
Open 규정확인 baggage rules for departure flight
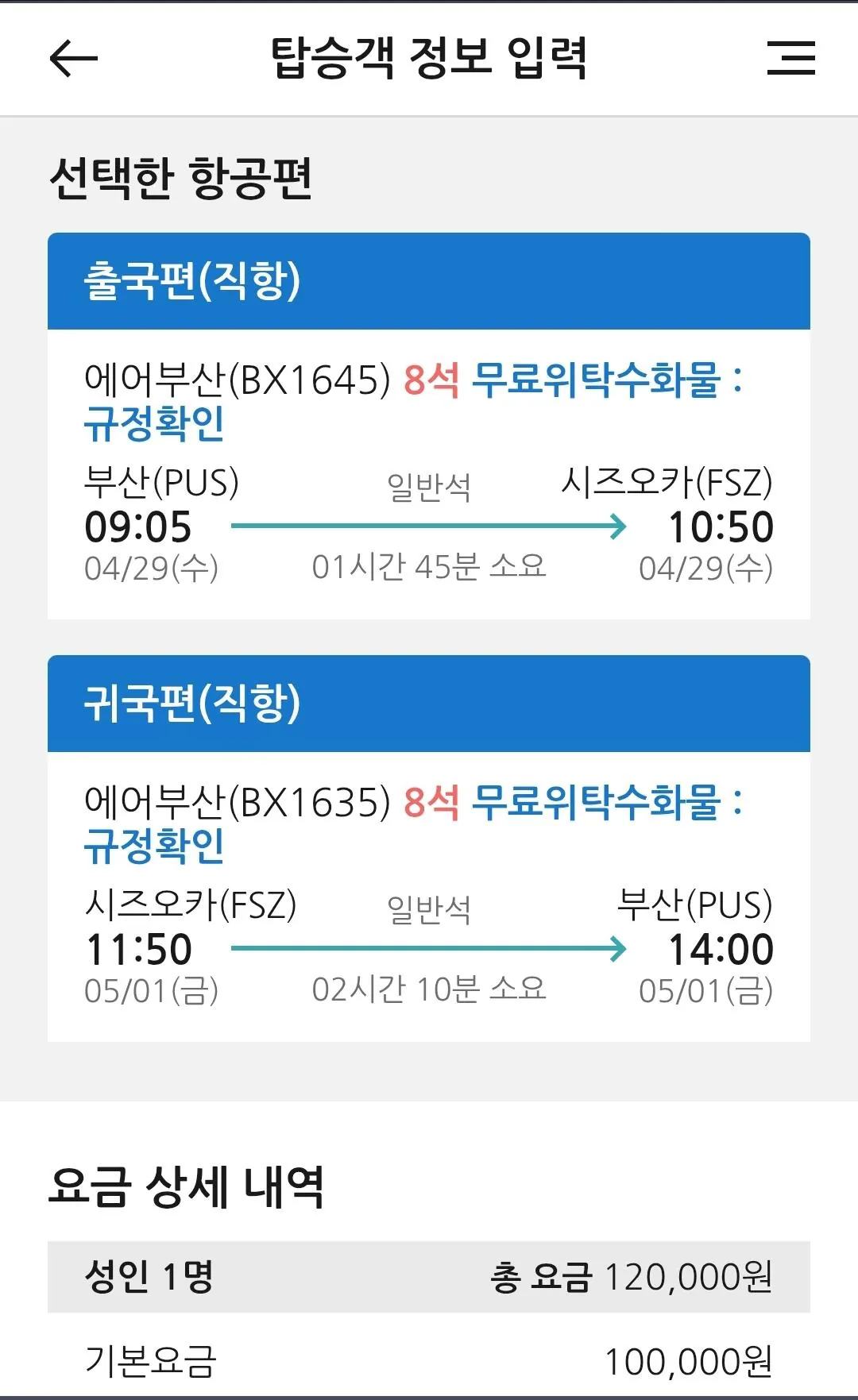(x=153, y=422)
